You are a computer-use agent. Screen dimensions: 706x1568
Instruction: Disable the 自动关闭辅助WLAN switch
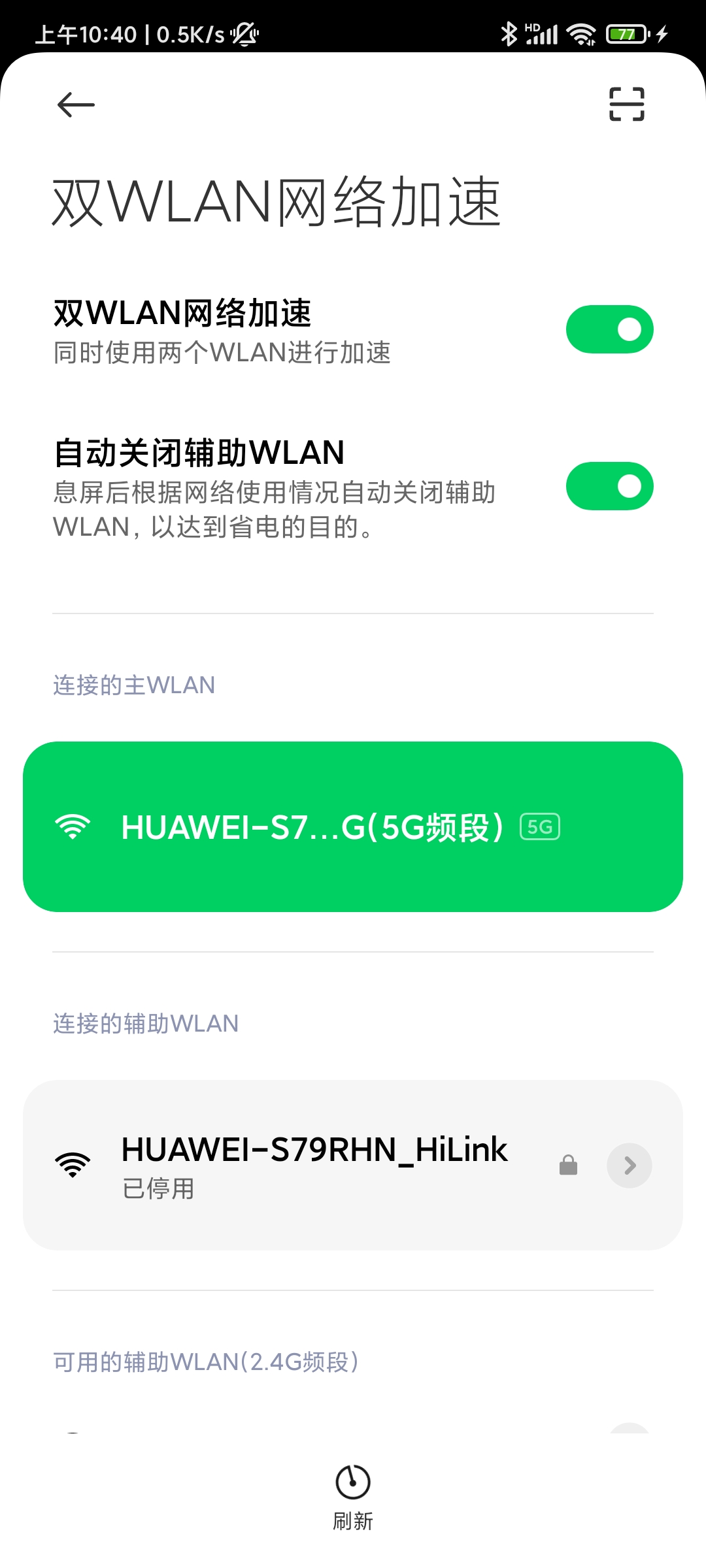point(609,486)
